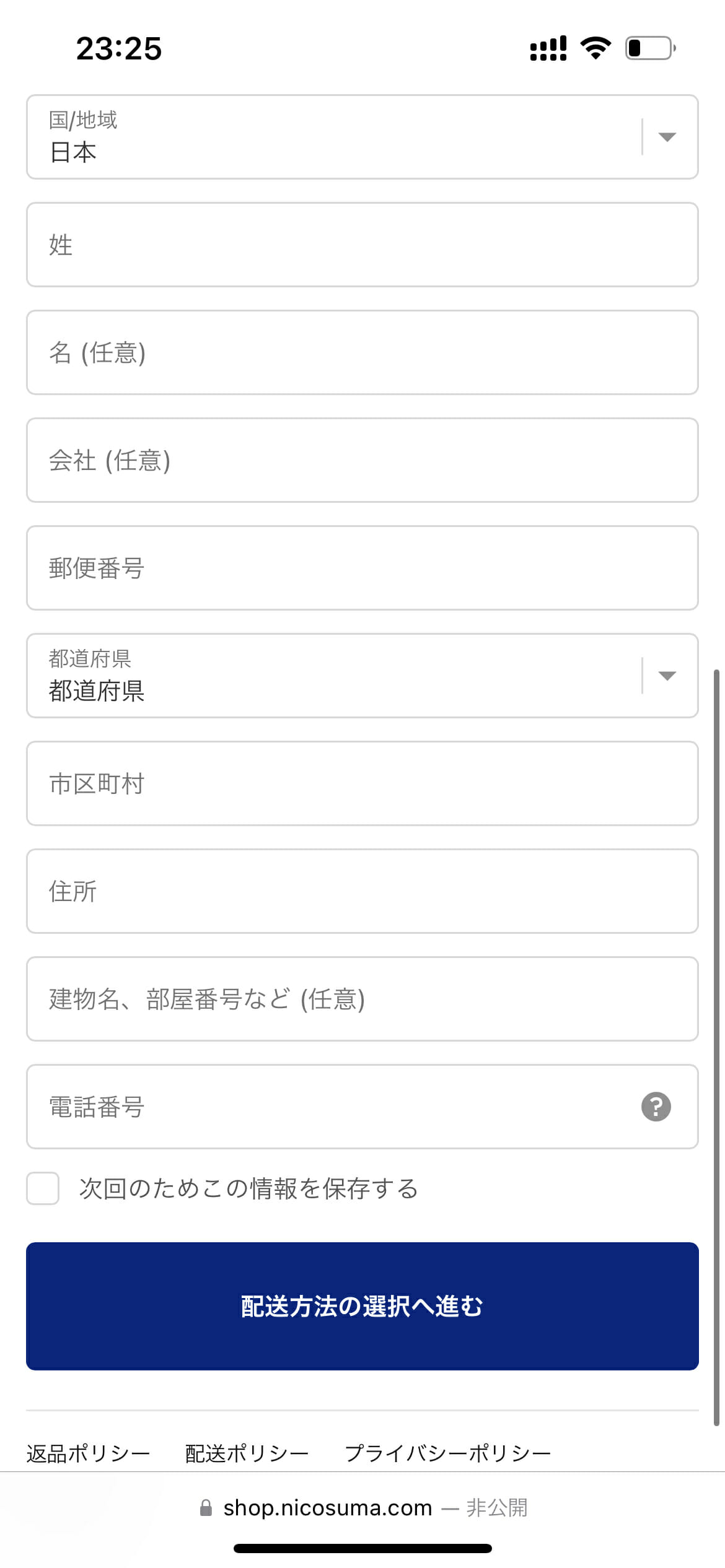725x1568 pixels.
Task: Tap the 姓 last name field
Action: 362,245
